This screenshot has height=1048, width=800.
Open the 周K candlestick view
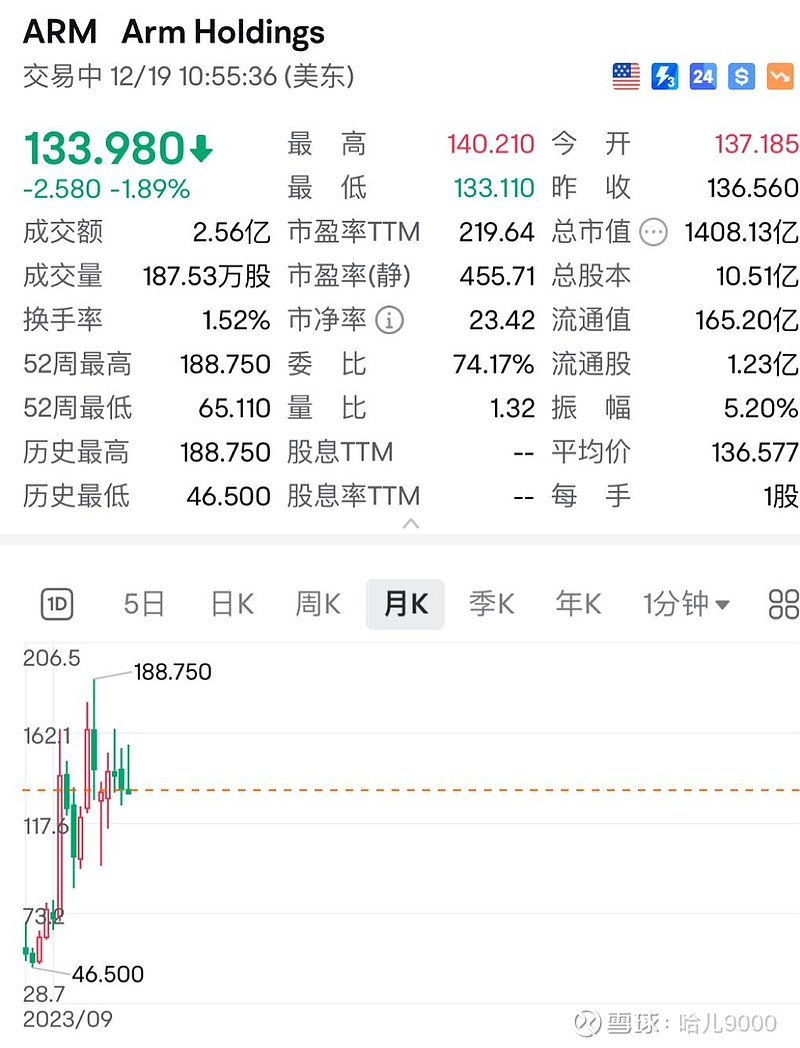point(317,603)
